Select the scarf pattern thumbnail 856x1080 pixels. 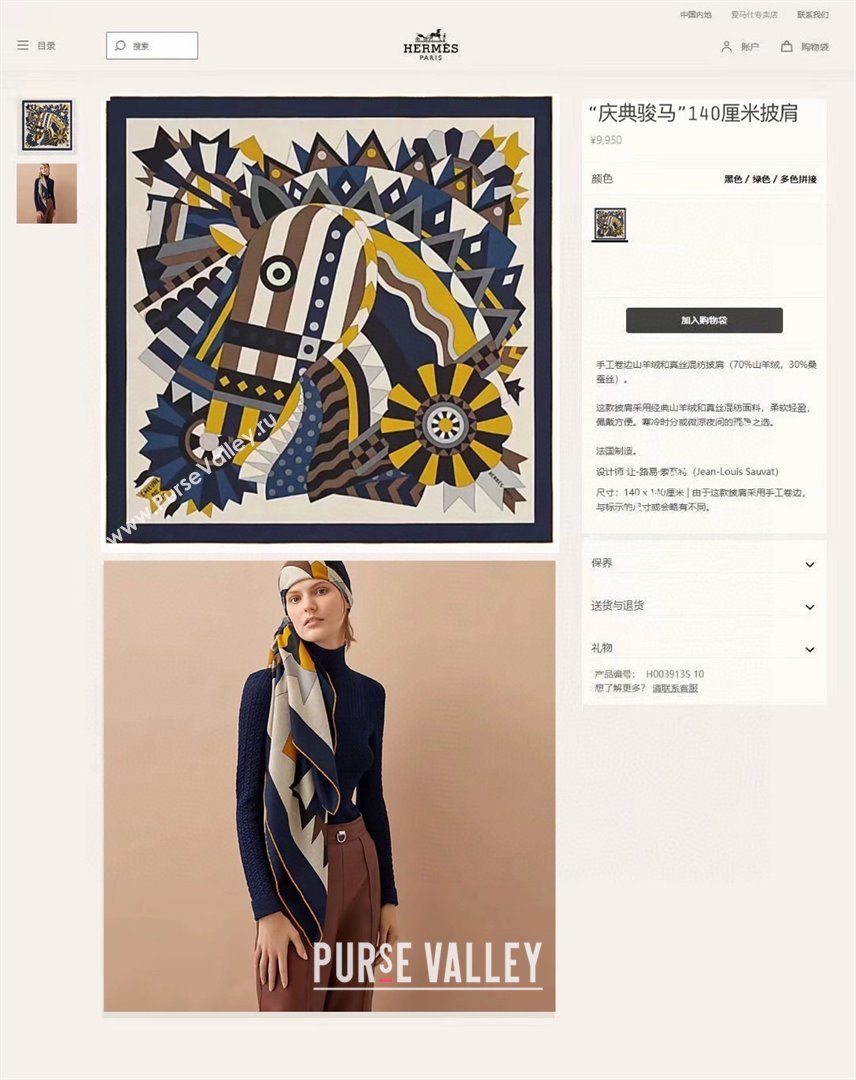point(47,125)
